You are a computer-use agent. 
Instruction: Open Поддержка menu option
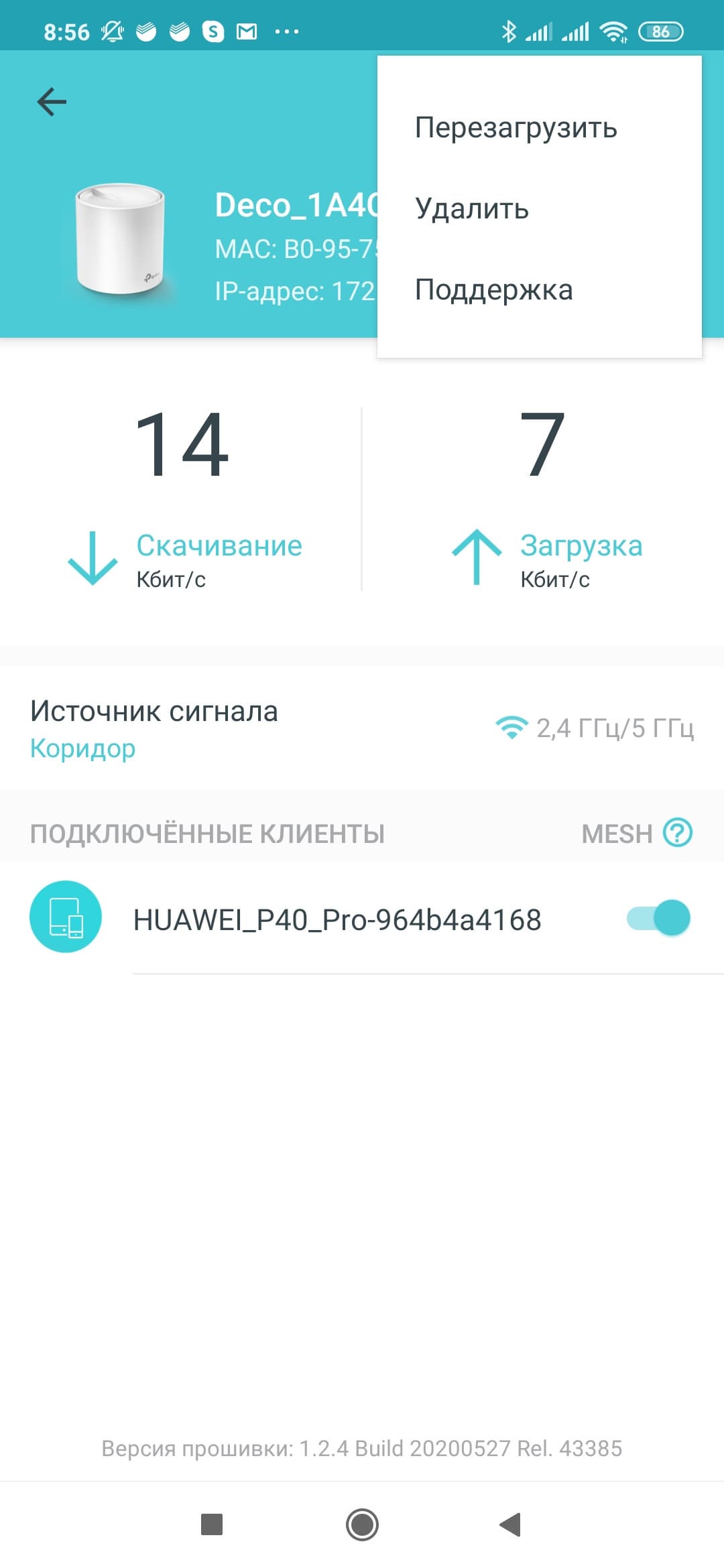493,289
